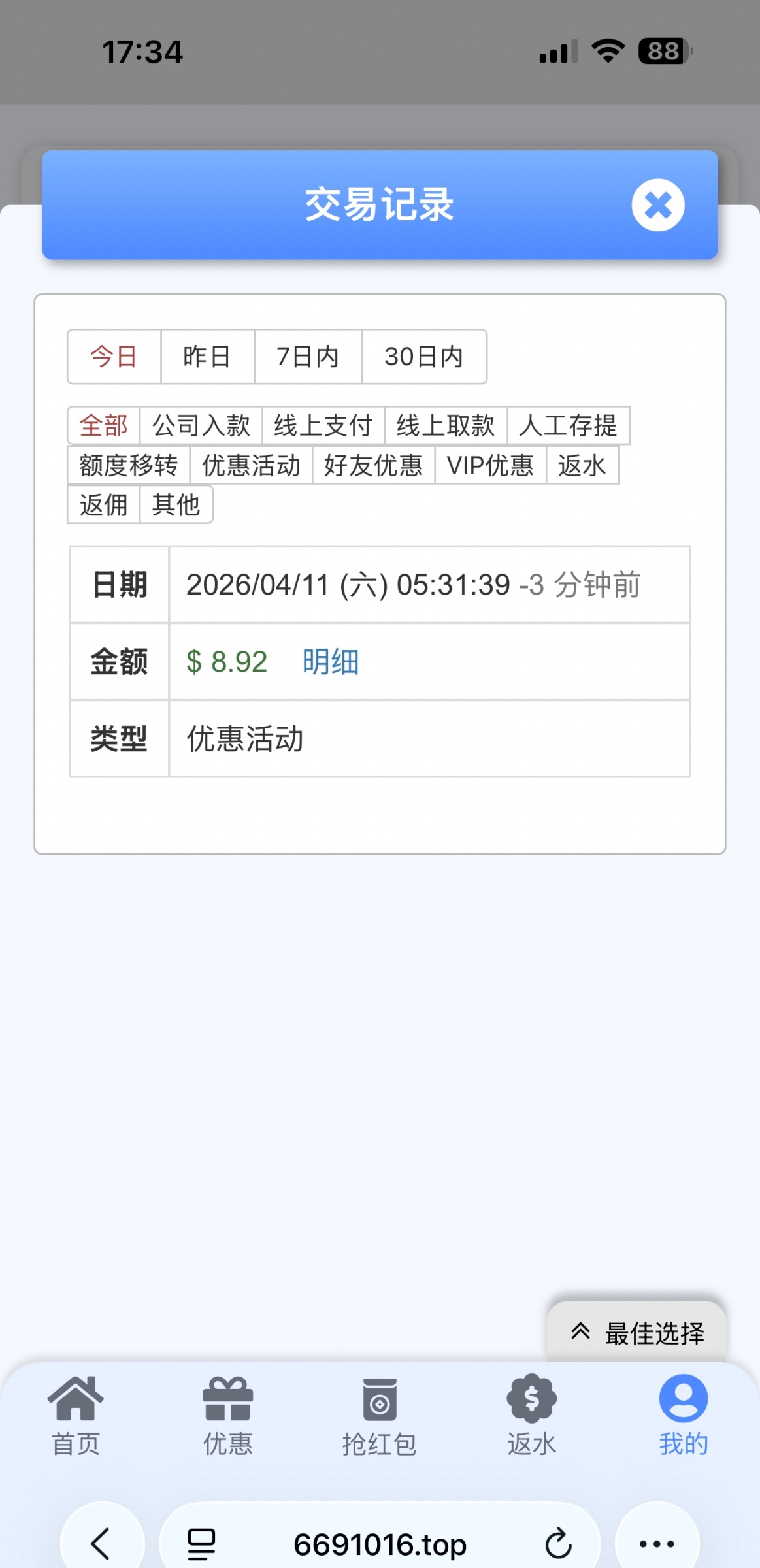Image resolution: width=760 pixels, height=1568 pixels.
Task: Tap the 优惠活动 filter chip
Action: tap(251, 466)
